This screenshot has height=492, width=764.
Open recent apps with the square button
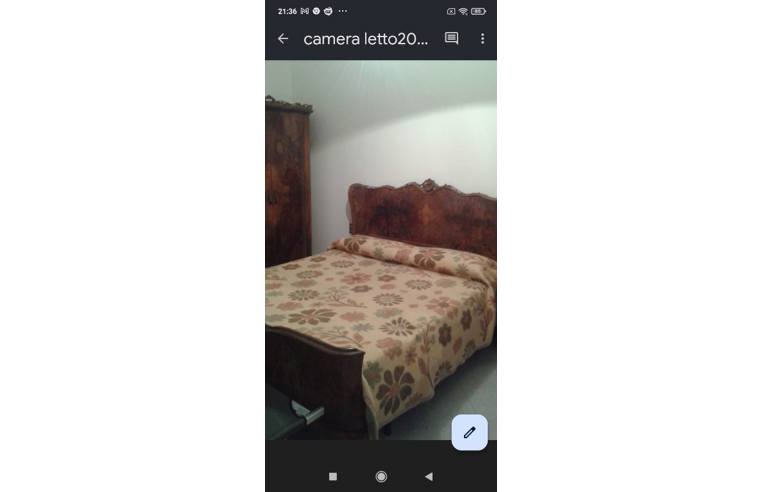coord(333,476)
